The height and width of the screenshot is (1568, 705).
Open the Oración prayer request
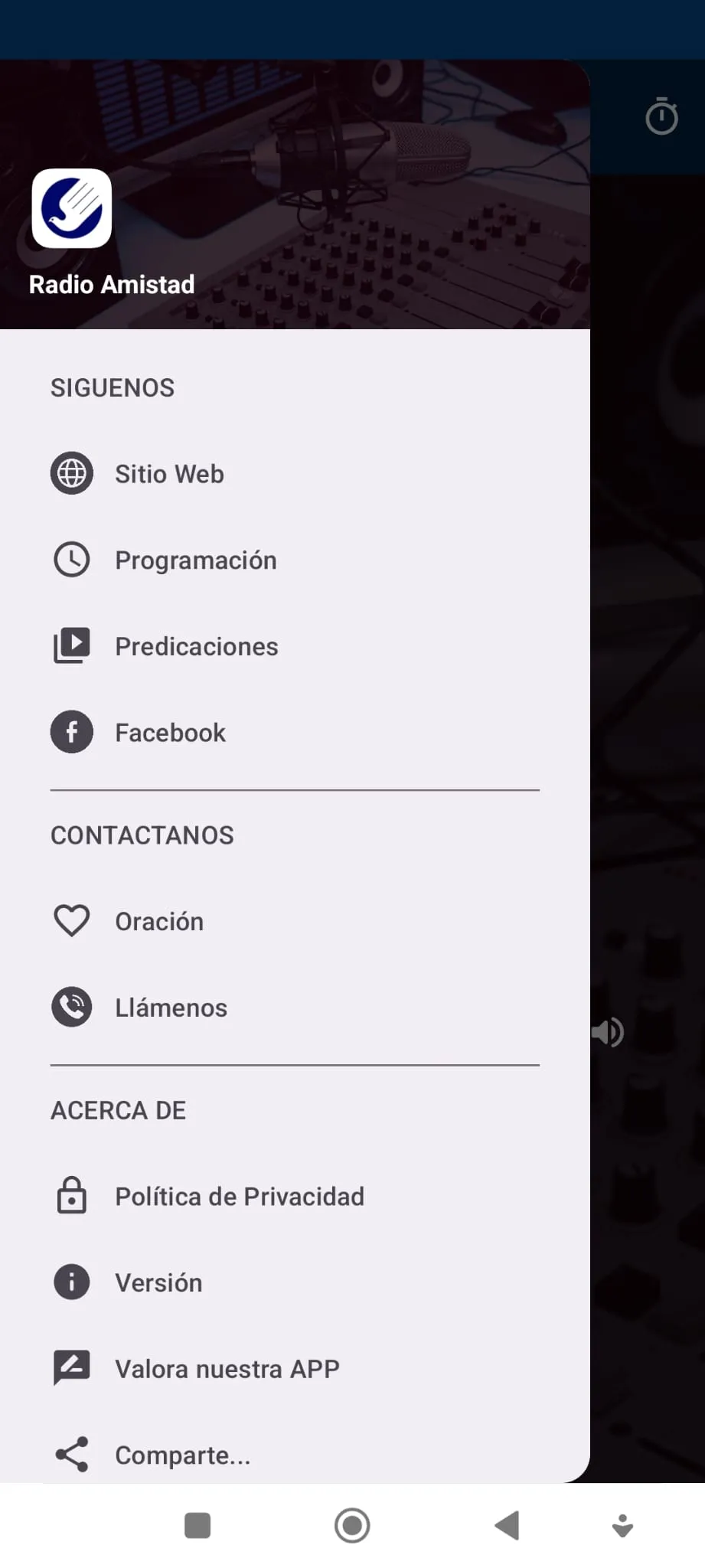159,922
